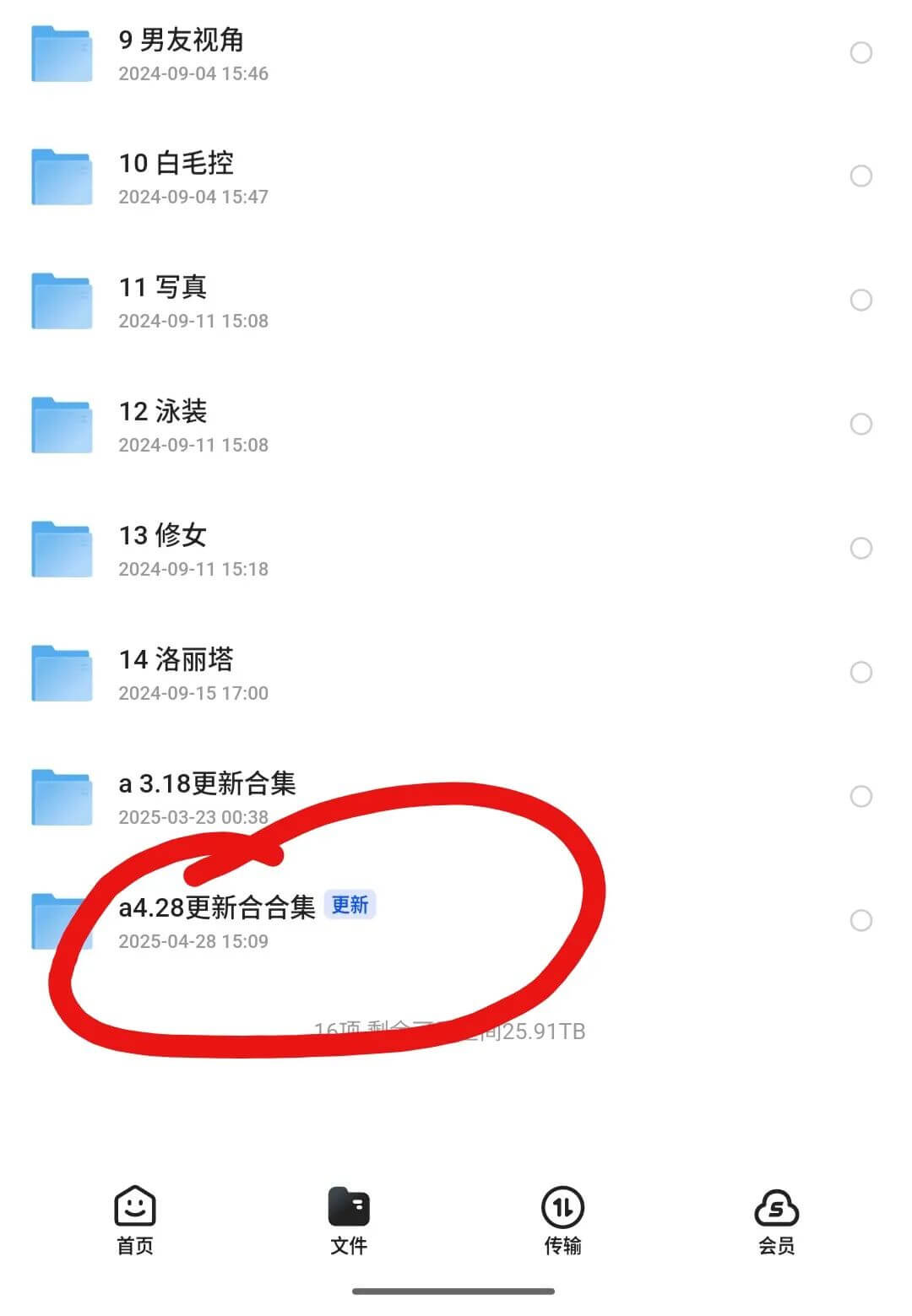The image size is (912, 1316).
Task: Open the 11 写真 folder
Action: [162, 288]
